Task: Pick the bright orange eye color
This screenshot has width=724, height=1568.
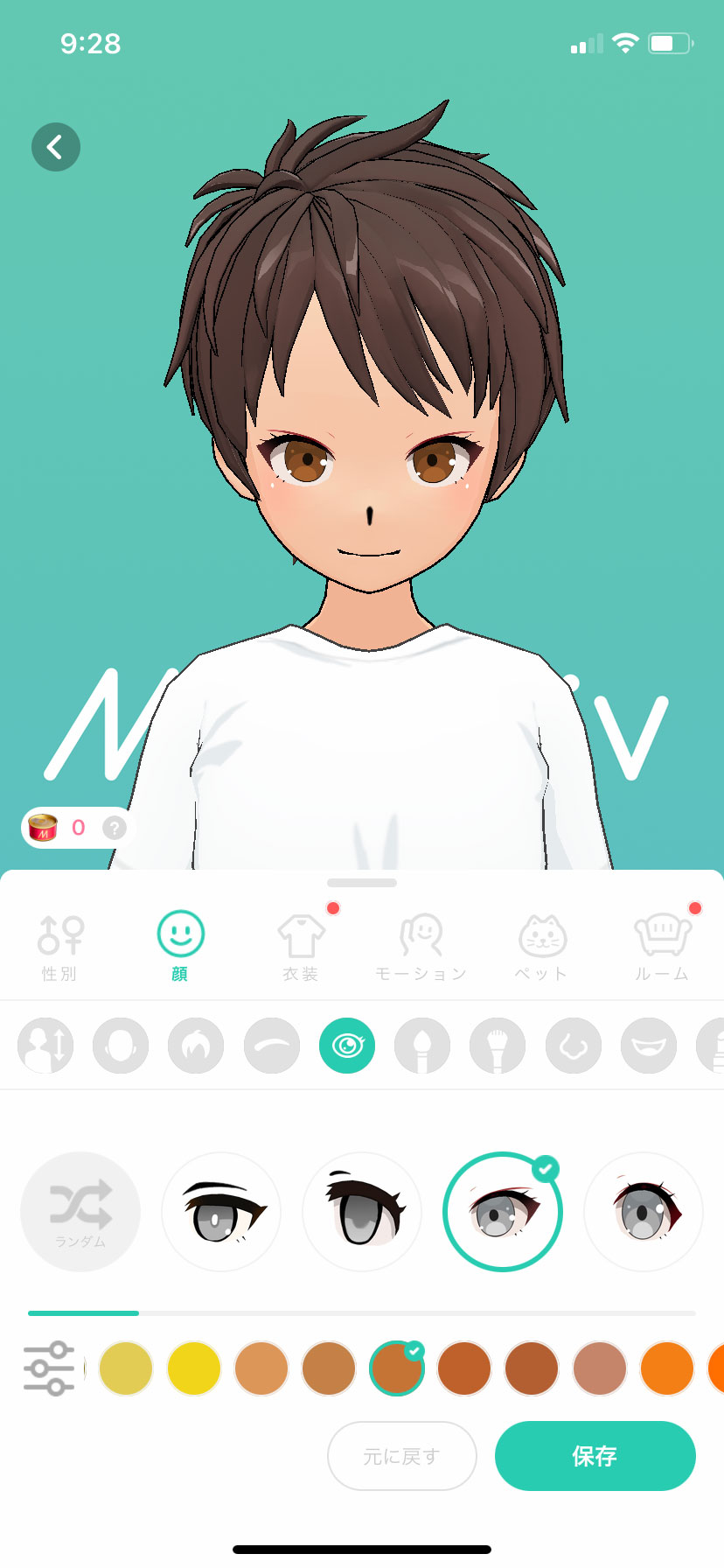Action: point(667,1368)
